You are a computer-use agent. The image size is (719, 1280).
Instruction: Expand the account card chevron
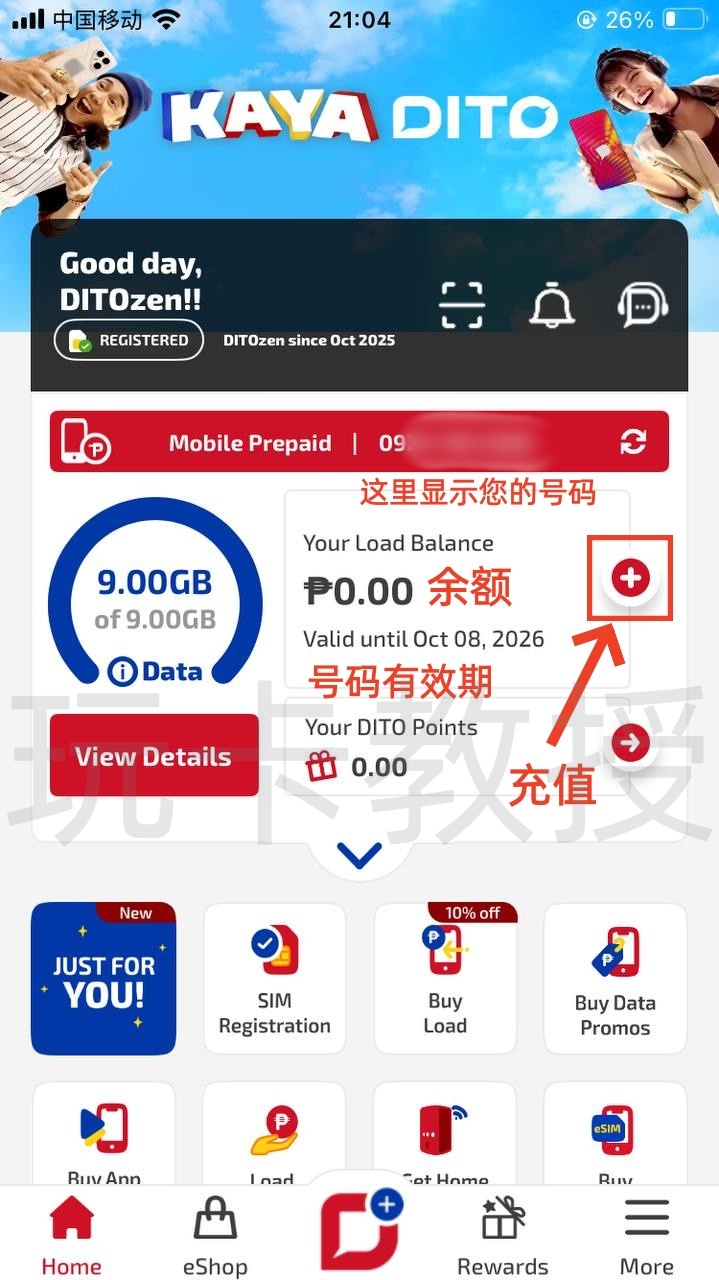coord(359,855)
